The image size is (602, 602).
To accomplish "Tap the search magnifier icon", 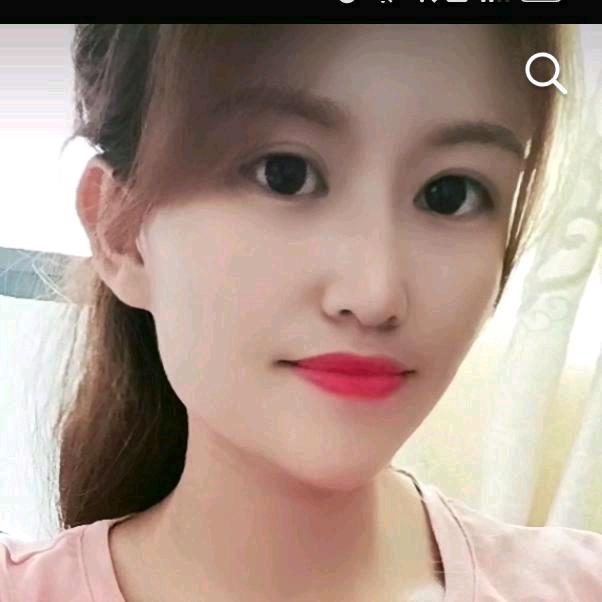I will (546, 73).
